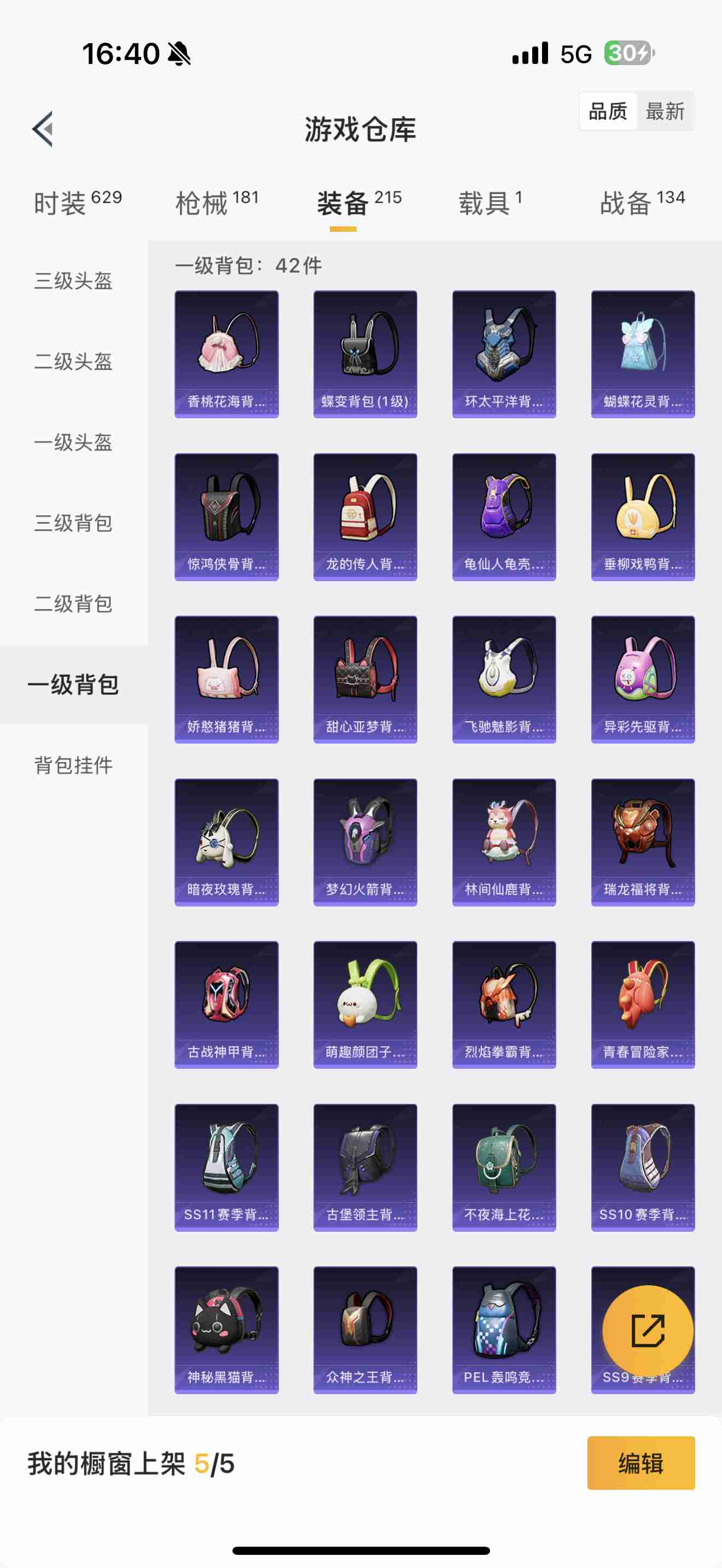View the 龟仙人龟壳 backpack
The height and width of the screenshot is (1568, 722).
point(504,516)
